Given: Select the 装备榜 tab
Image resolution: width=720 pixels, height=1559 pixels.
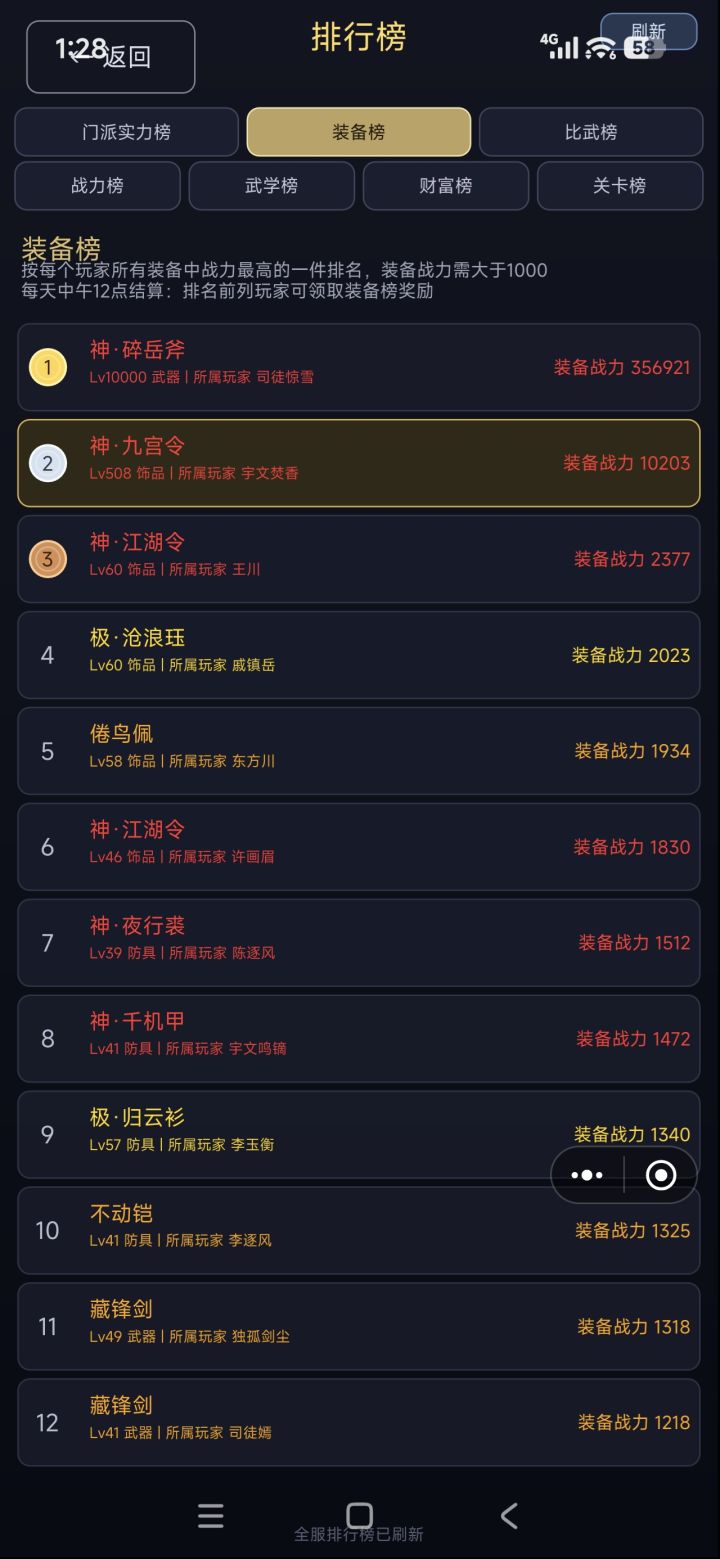Looking at the screenshot, I should tap(359, 132).
